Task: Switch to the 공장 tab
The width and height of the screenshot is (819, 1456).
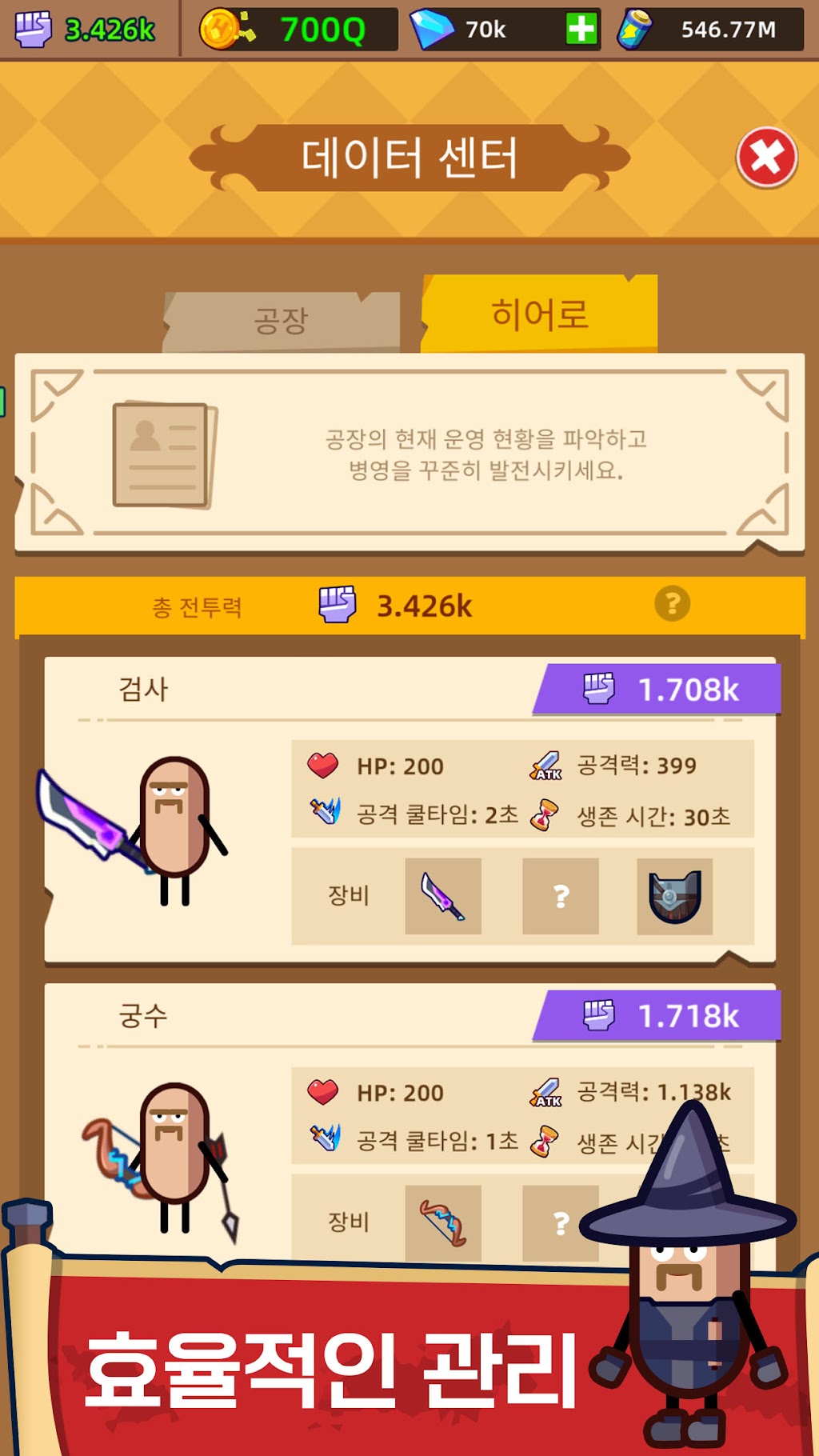Action: pyautogui.click(x=282, y=322)
